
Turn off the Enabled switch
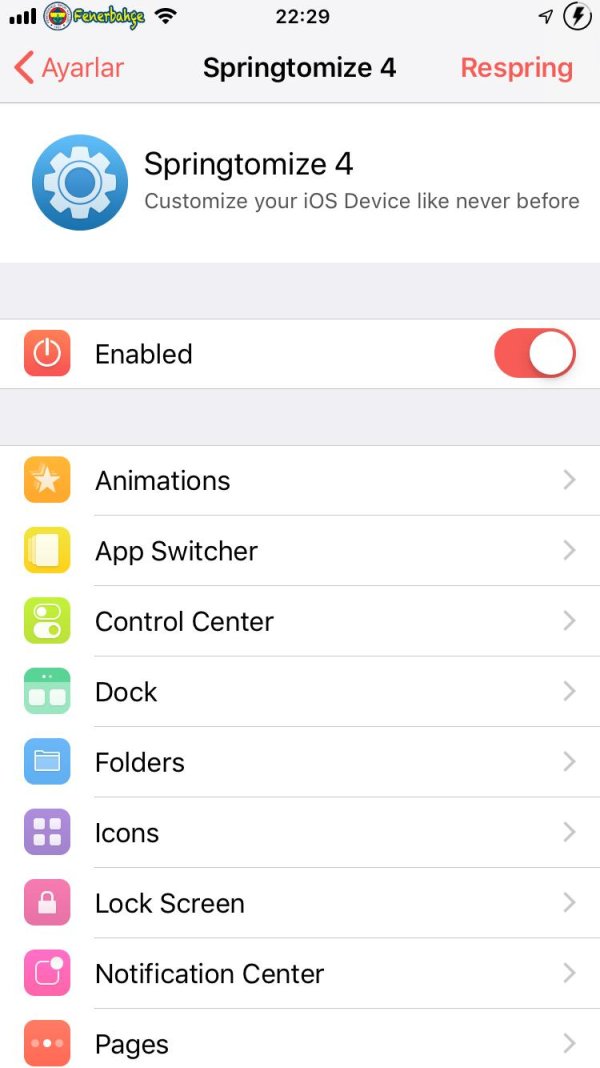pyautogui.click(x=534, y=354)
